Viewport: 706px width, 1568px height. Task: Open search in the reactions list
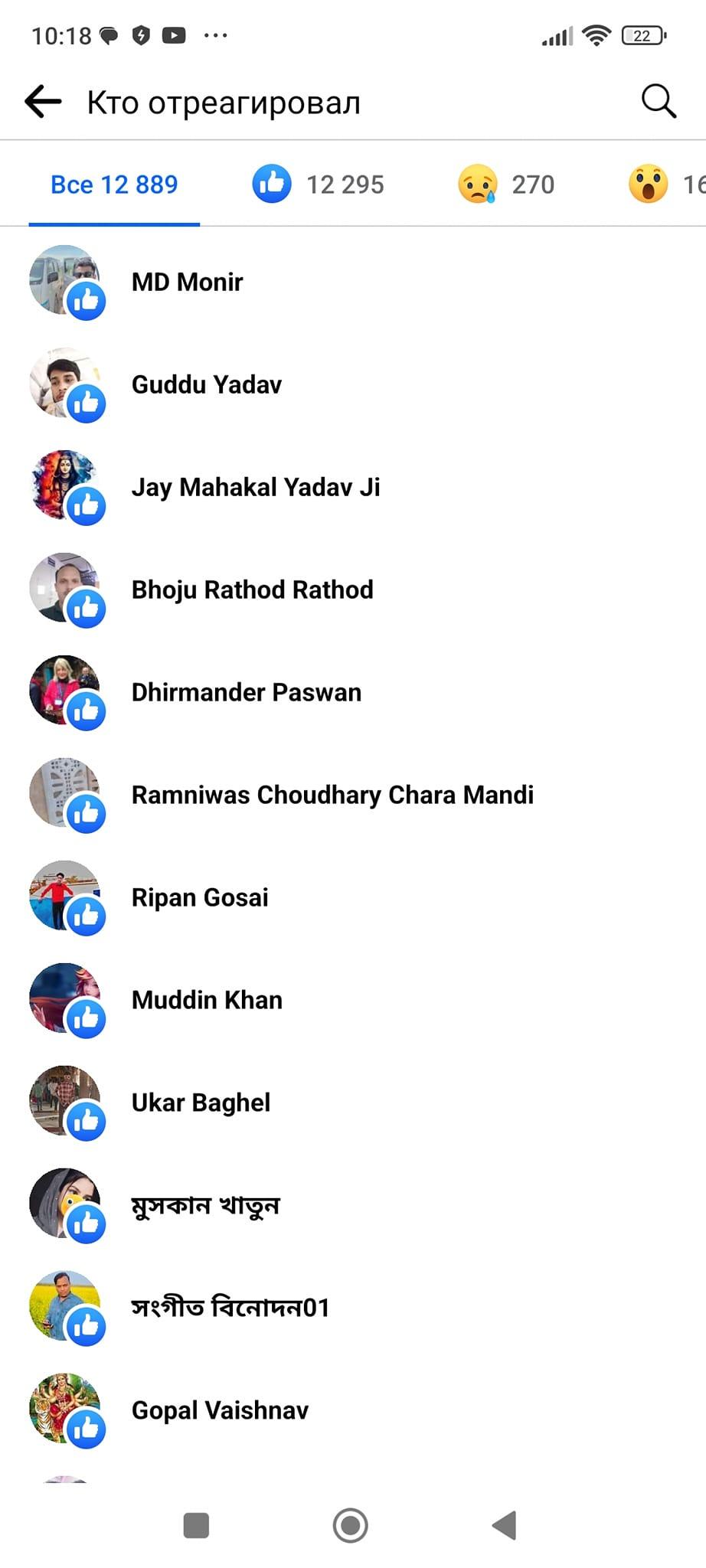click(658, 101)
